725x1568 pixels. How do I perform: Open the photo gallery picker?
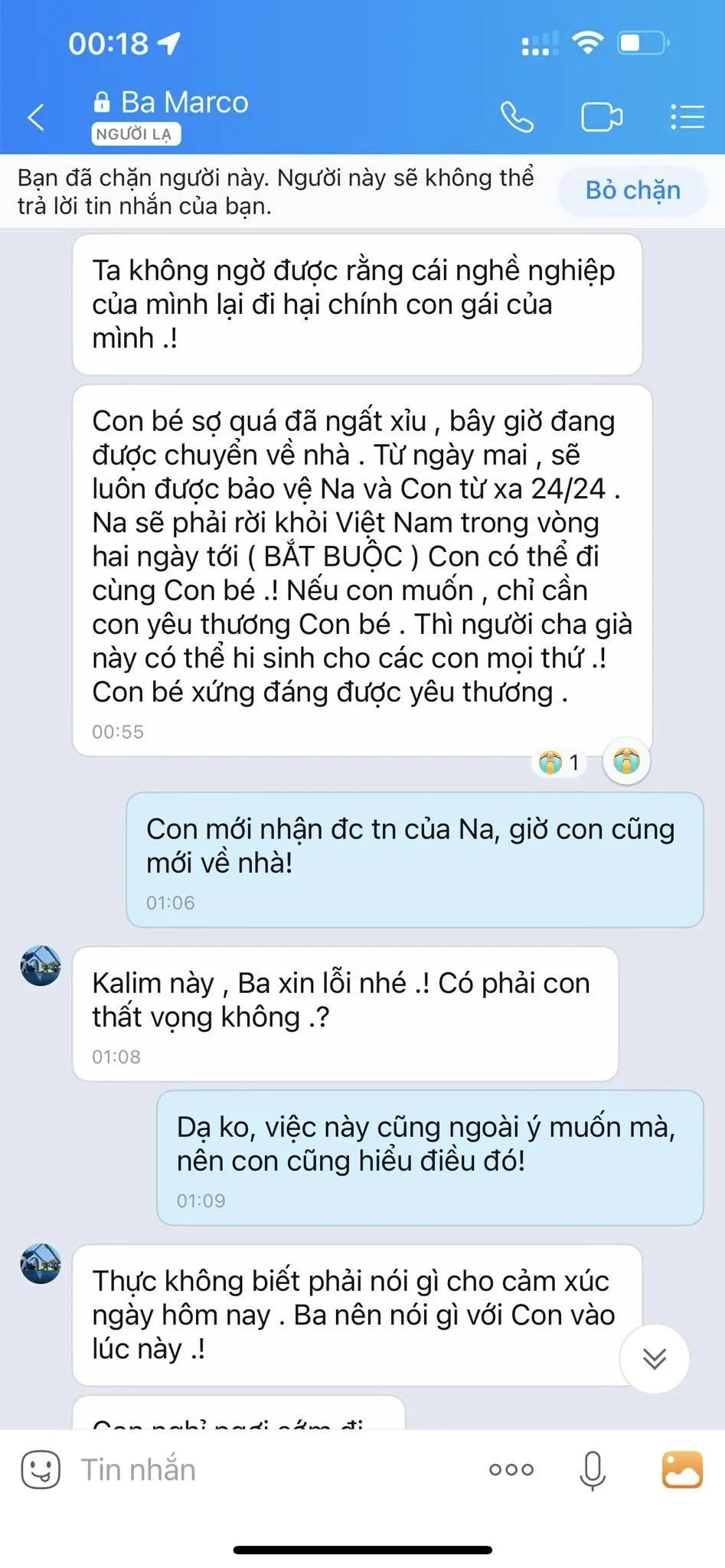click(x=681, y=1469)
